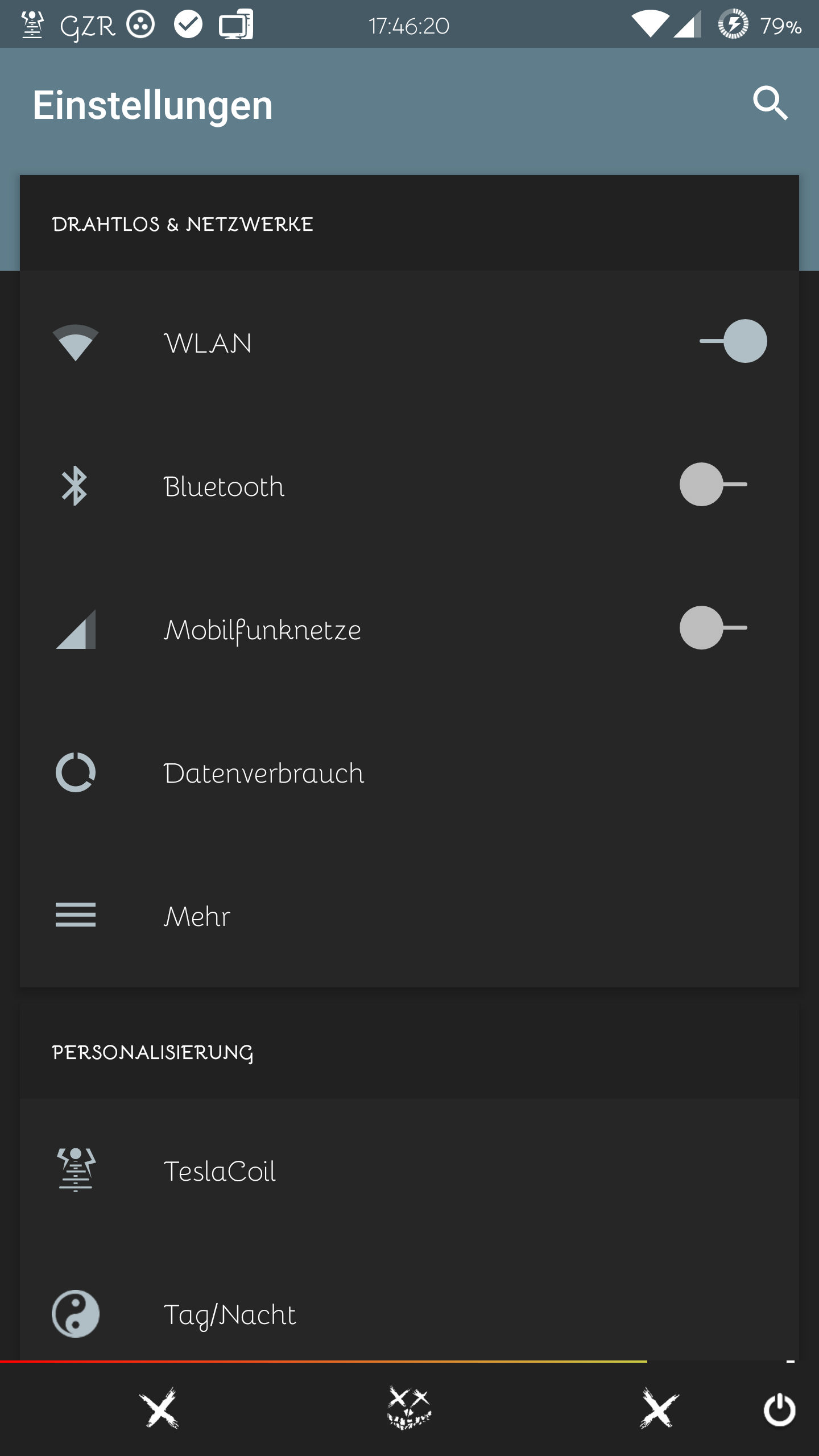Open Mobilfunknetze settings
819x1456 pixels.
[341, 630]
